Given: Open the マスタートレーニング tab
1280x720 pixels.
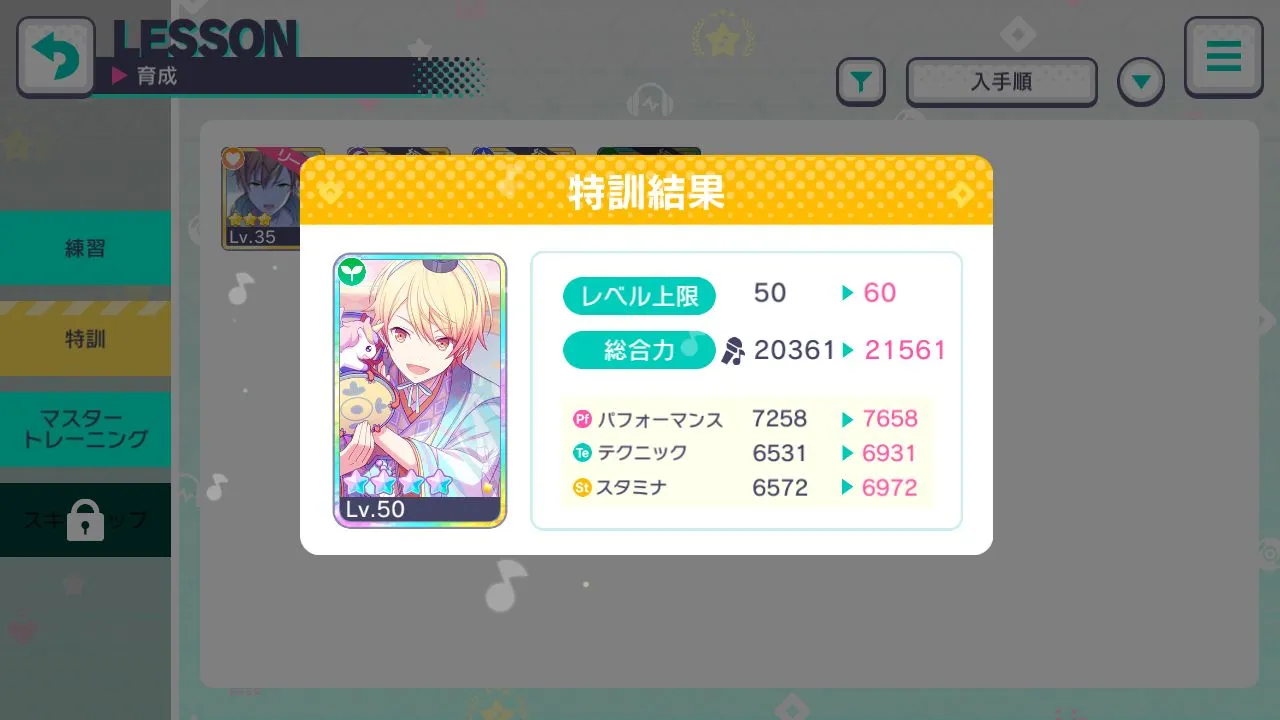Looking at the screenshot, I should (x=85, y=429).
